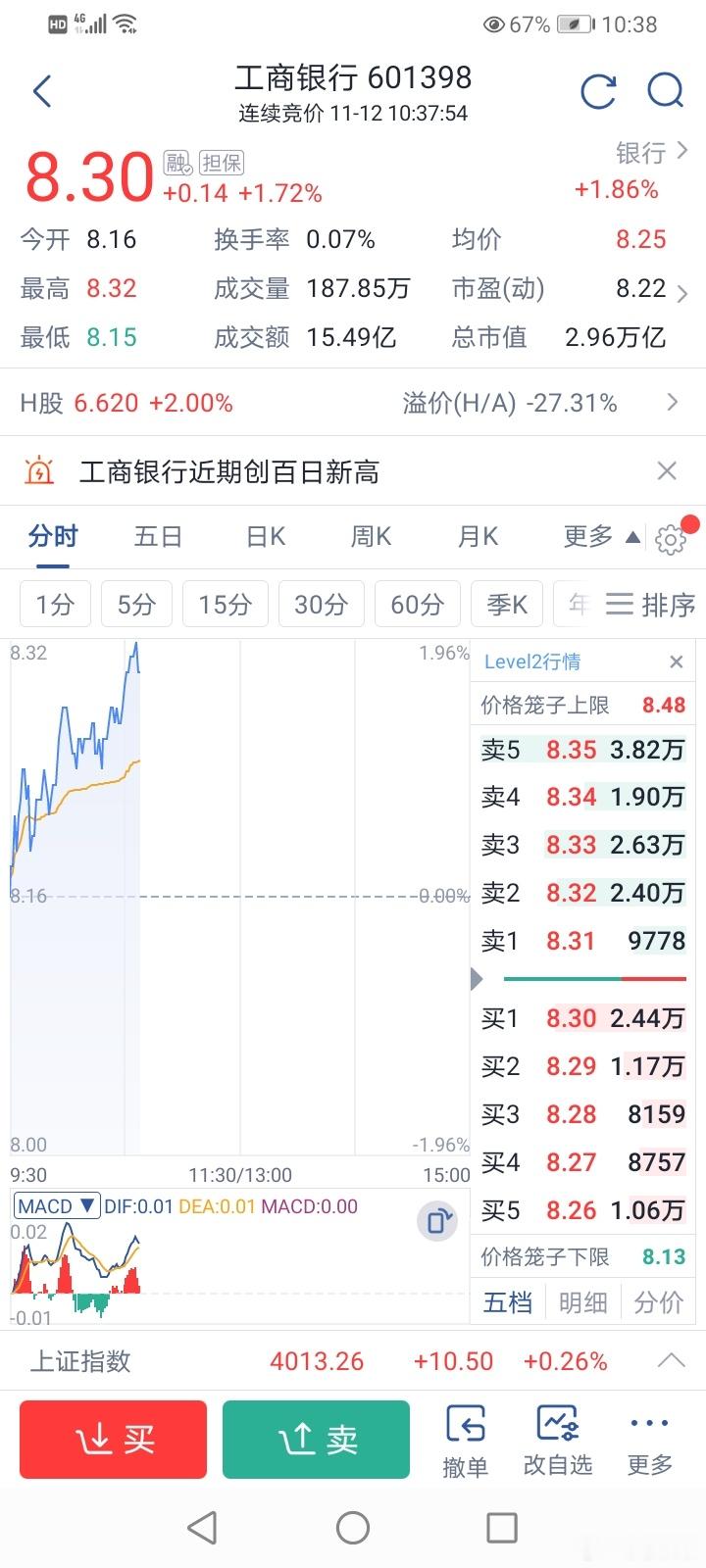The image size is (706, 1568).
Task: Collapse the 上证指数 bar with the chevron
Action: [x=672, y=1360]
